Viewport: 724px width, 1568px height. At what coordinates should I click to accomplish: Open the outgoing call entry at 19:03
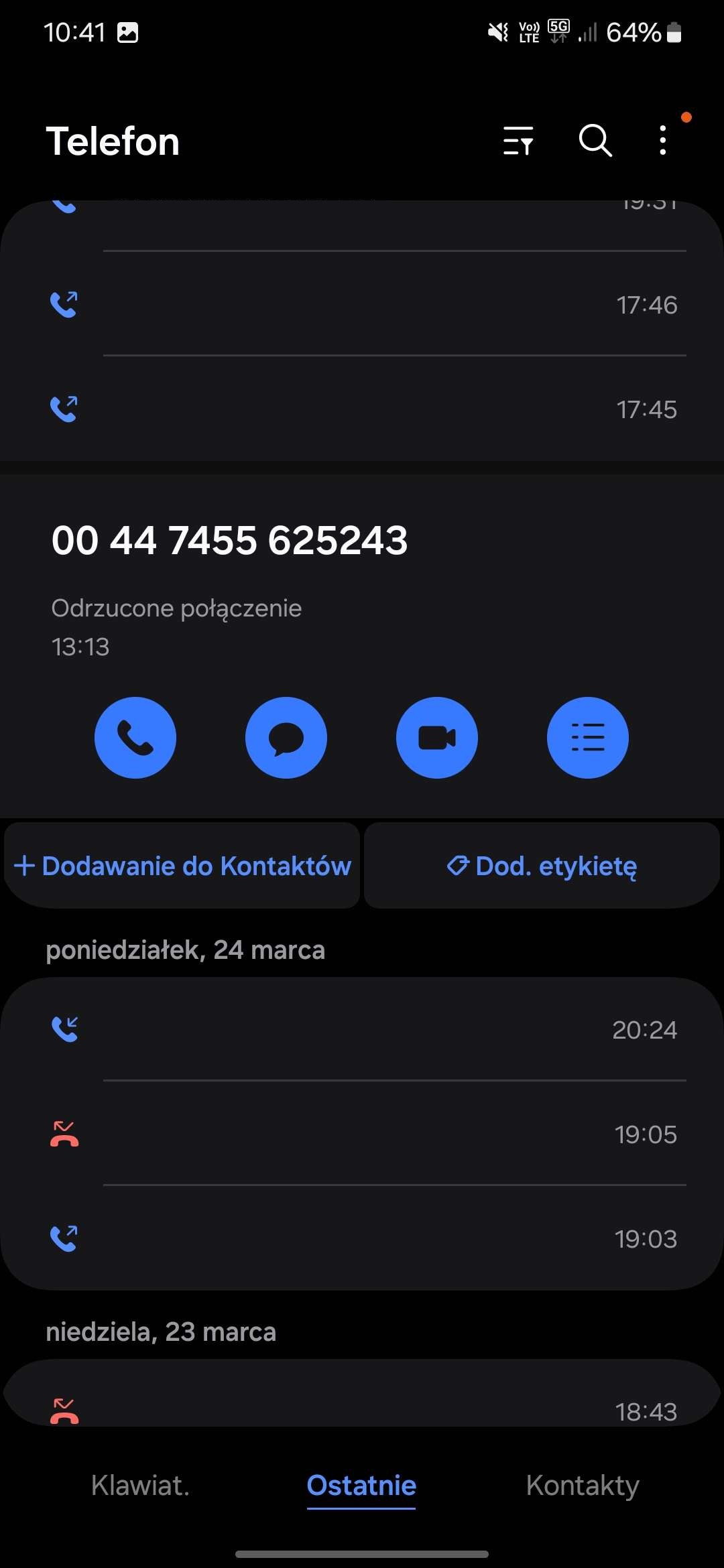[362, 1238]
